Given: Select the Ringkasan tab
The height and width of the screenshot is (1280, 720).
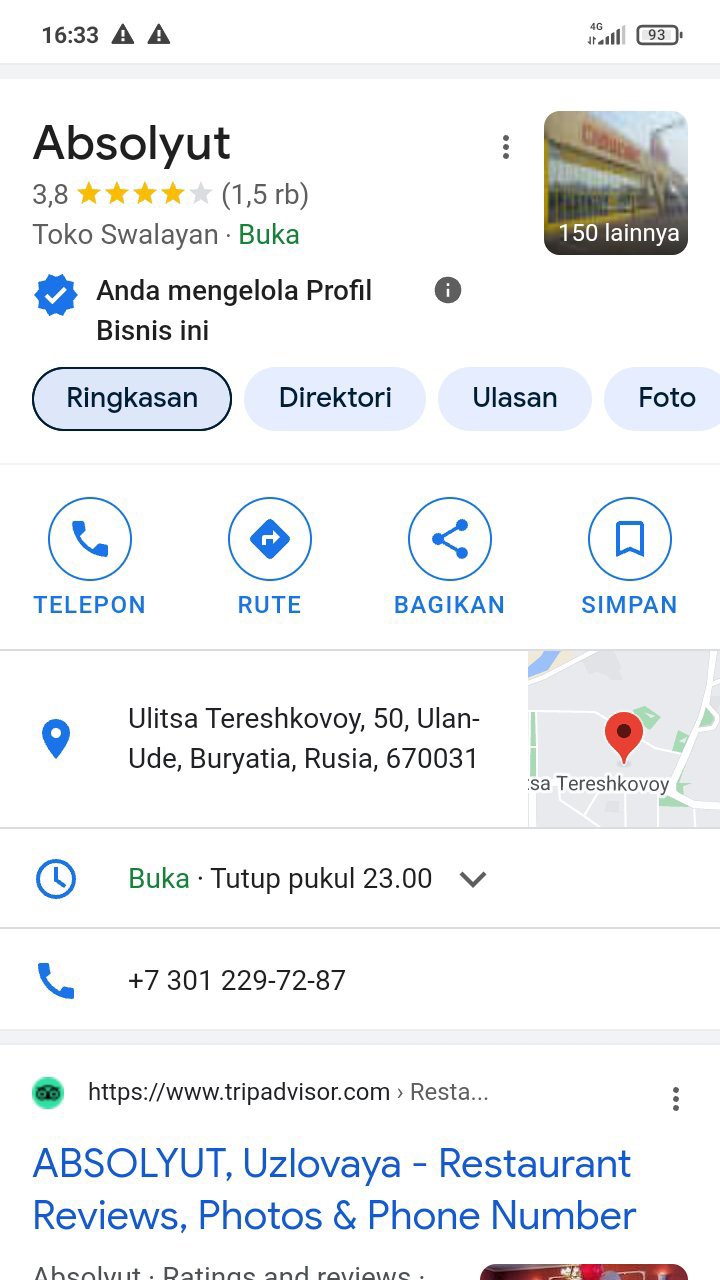Looking at the screenshot, I should [x=132, y=398].
